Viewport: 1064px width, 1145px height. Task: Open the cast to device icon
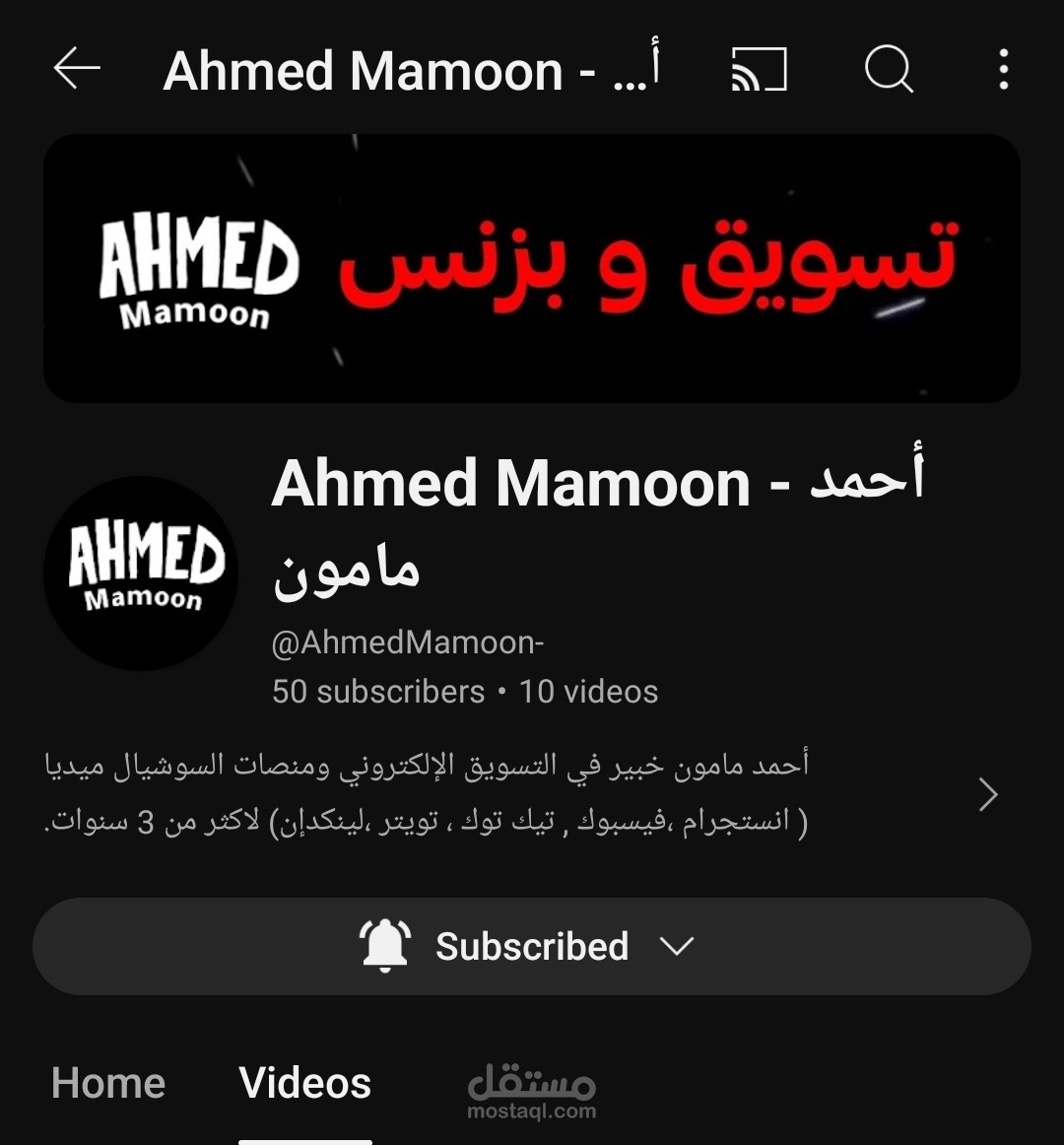(759, 70)
